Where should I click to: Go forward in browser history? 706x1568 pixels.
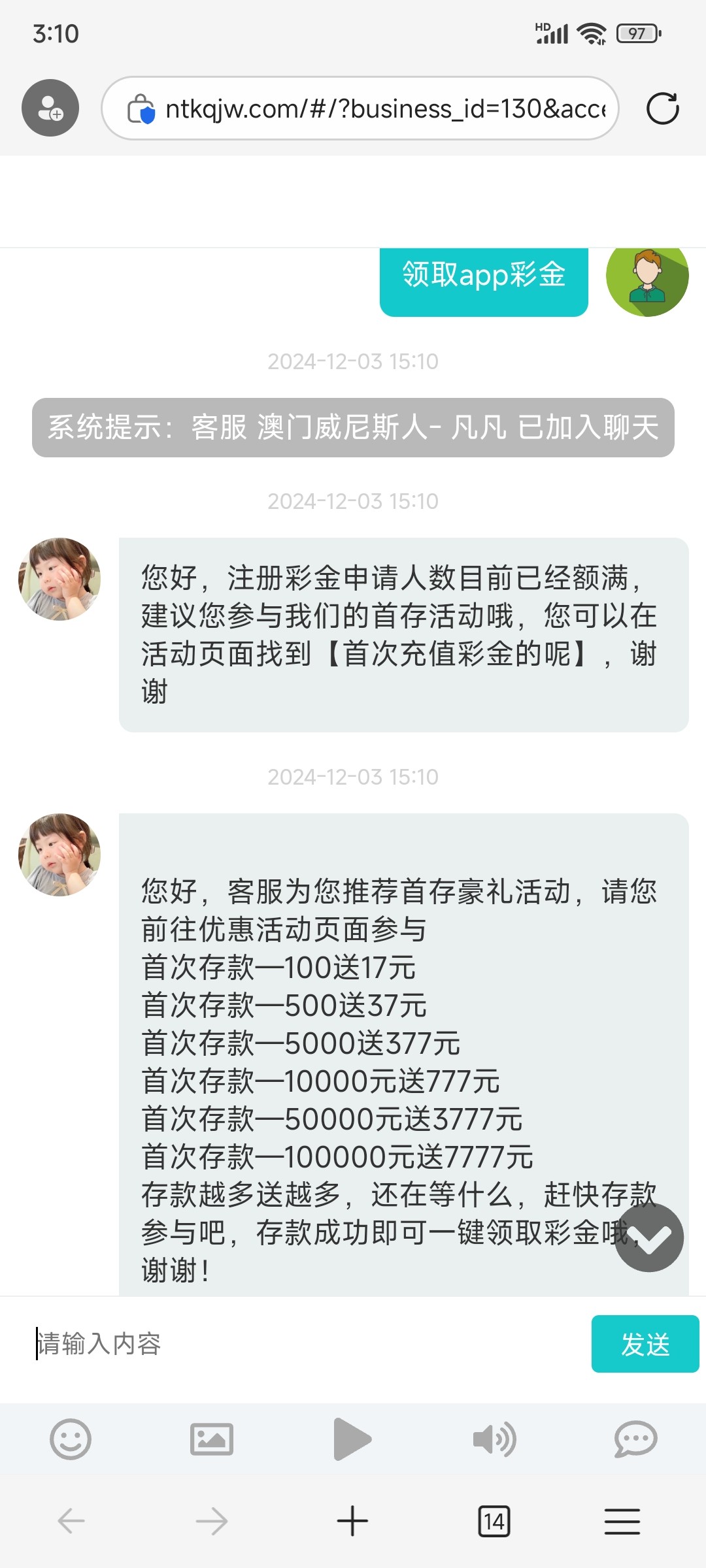(211, 1521)
